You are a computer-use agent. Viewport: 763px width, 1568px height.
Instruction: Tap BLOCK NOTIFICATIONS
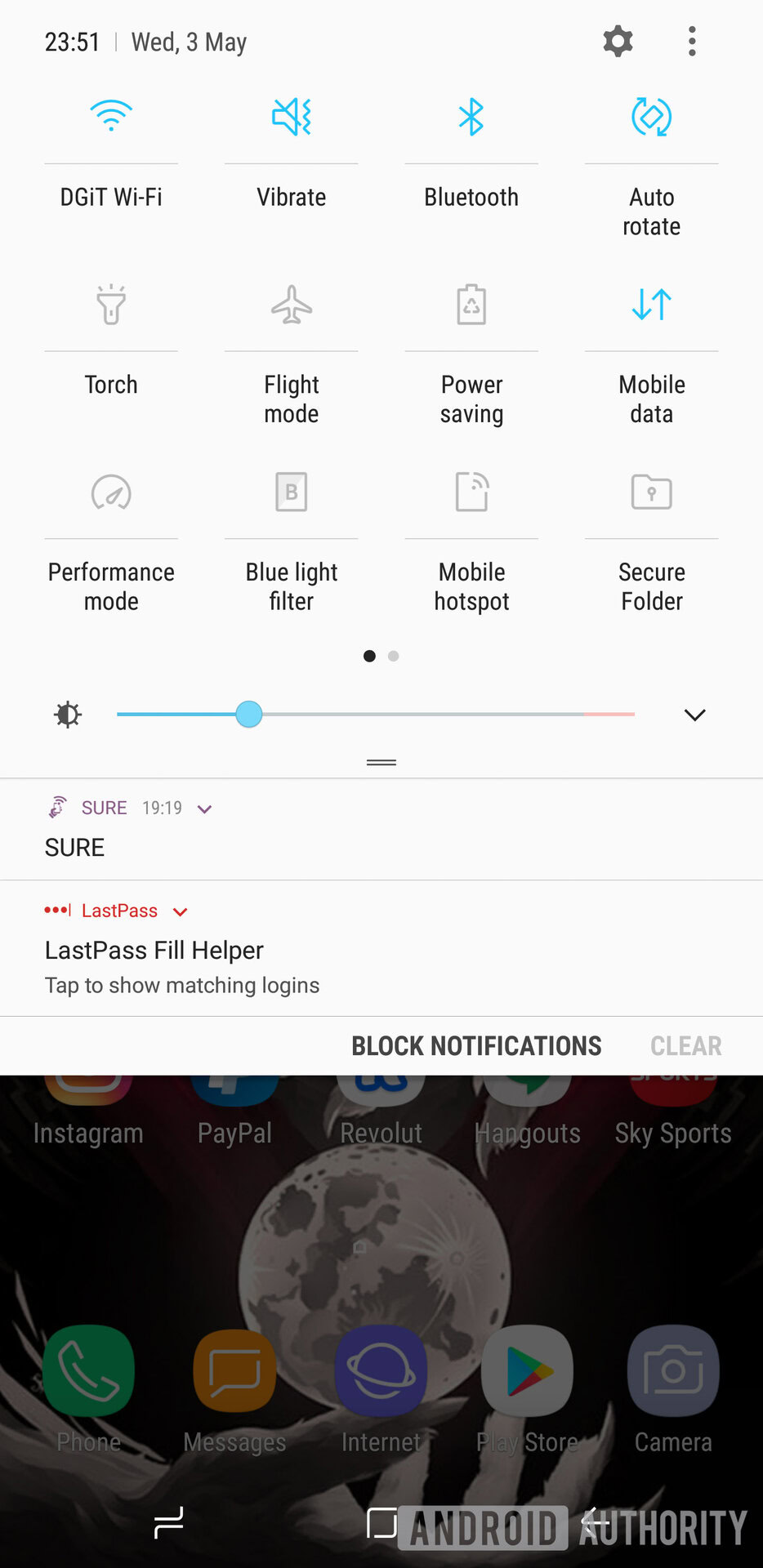(476, 1046)
